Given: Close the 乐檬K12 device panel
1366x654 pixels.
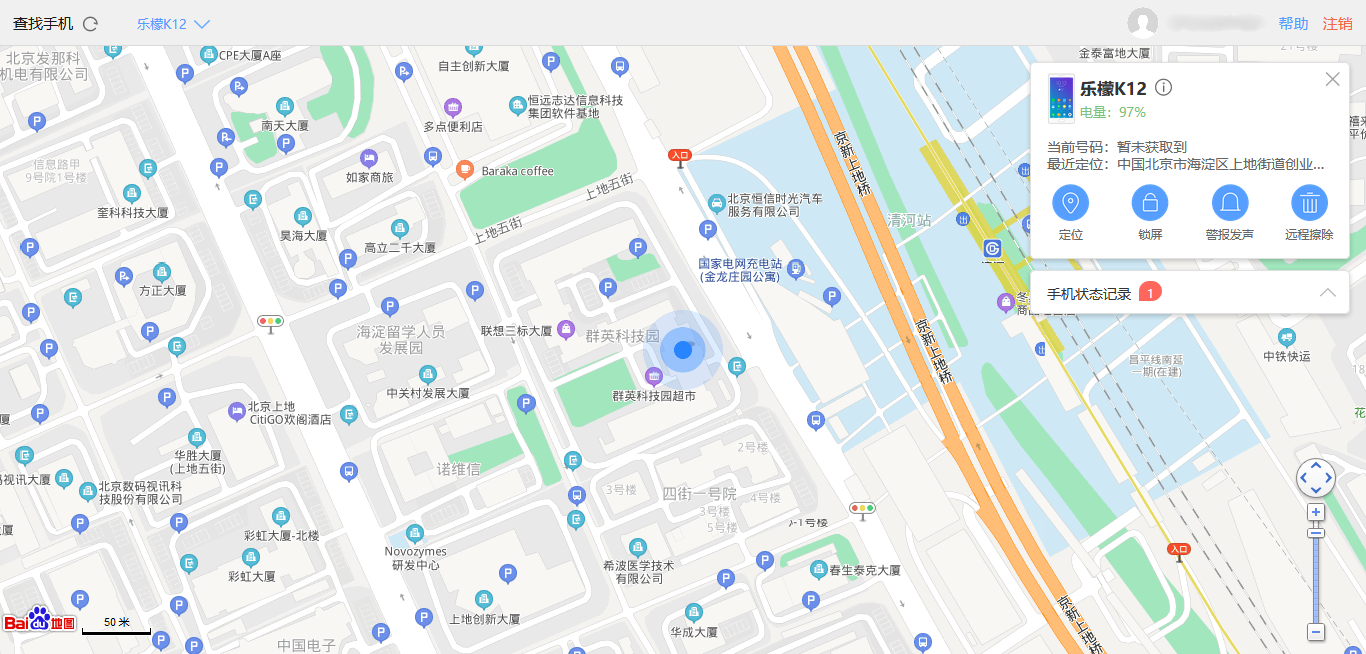Looking at the screenshot, I should (x=1332, y=80).
